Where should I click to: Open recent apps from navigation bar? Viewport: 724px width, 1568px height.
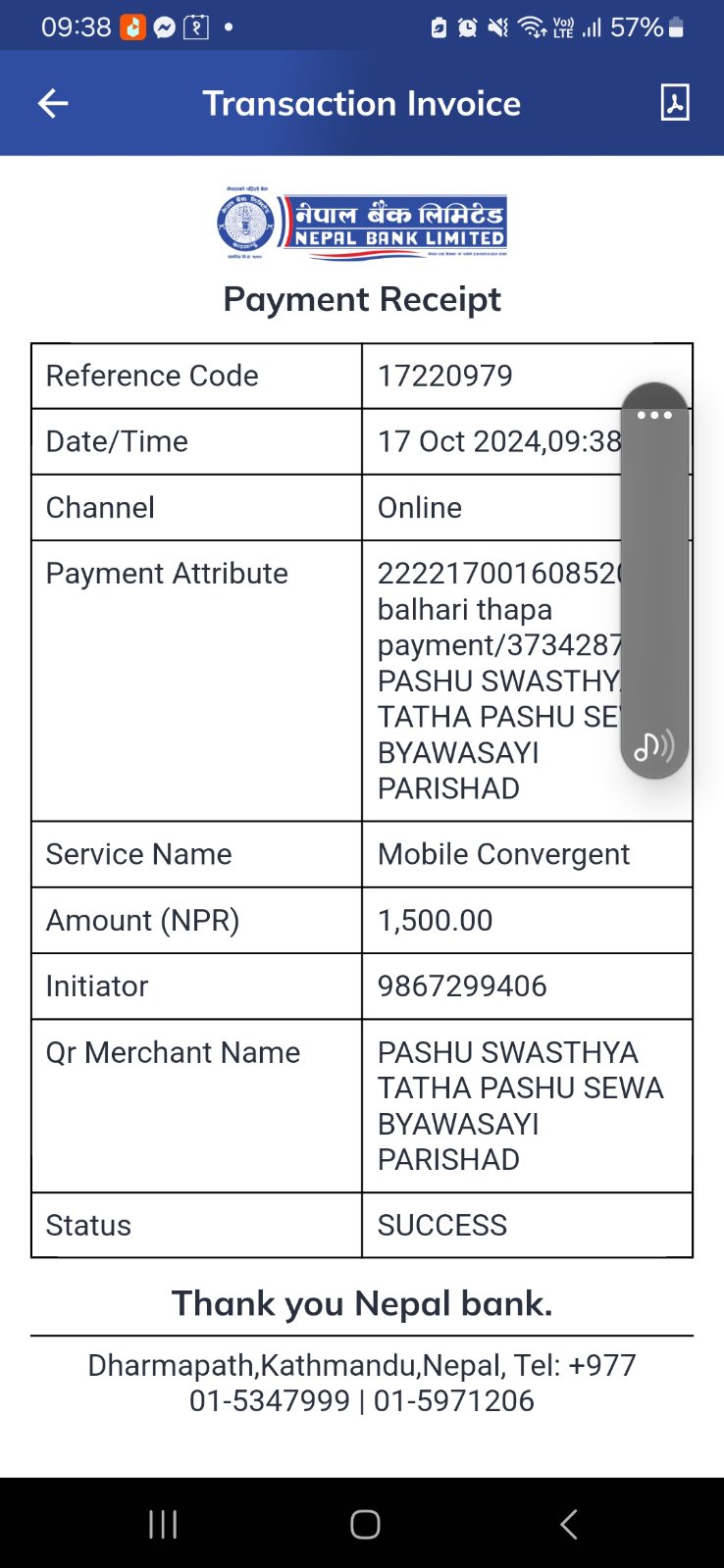coord(163,1524)
